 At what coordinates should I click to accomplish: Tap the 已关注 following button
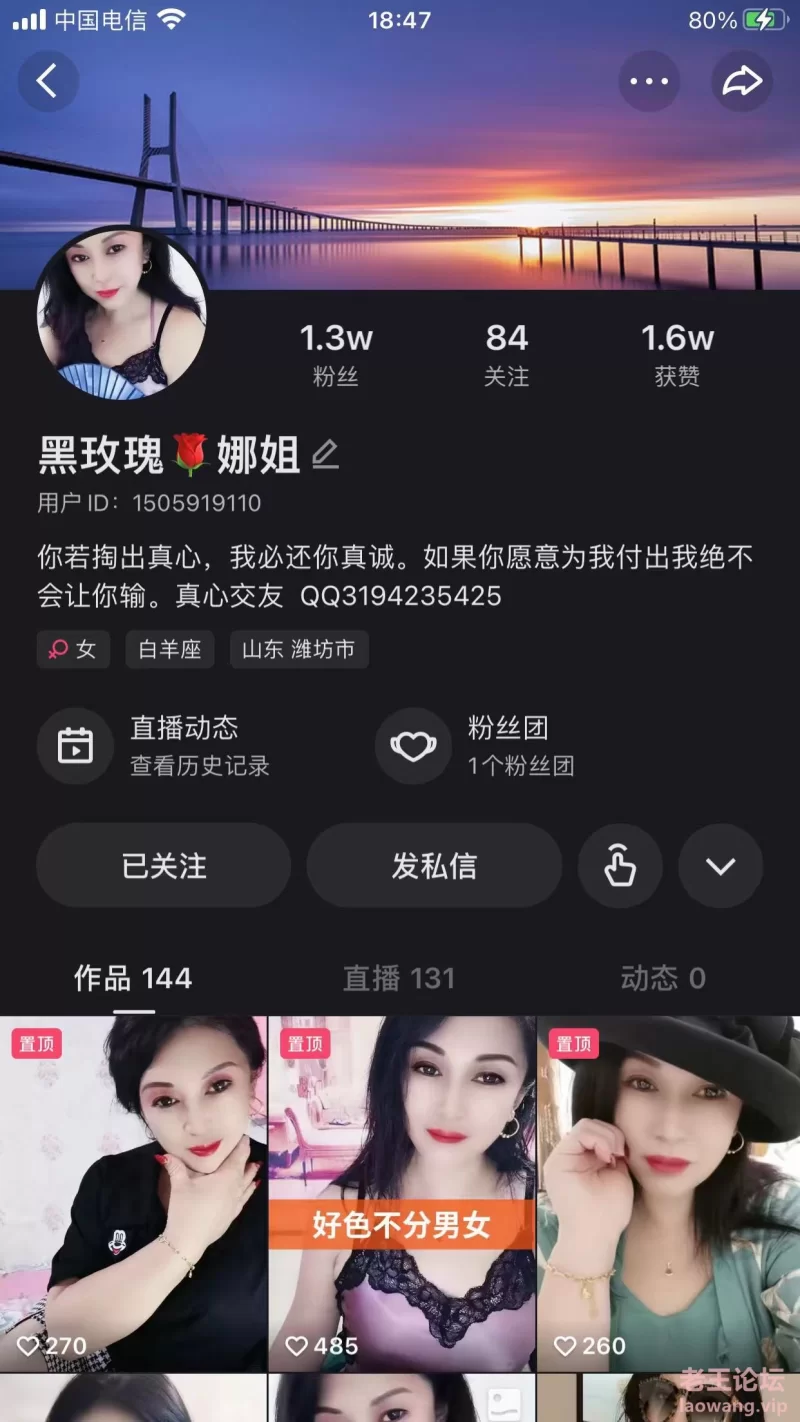tap(164, 866)
